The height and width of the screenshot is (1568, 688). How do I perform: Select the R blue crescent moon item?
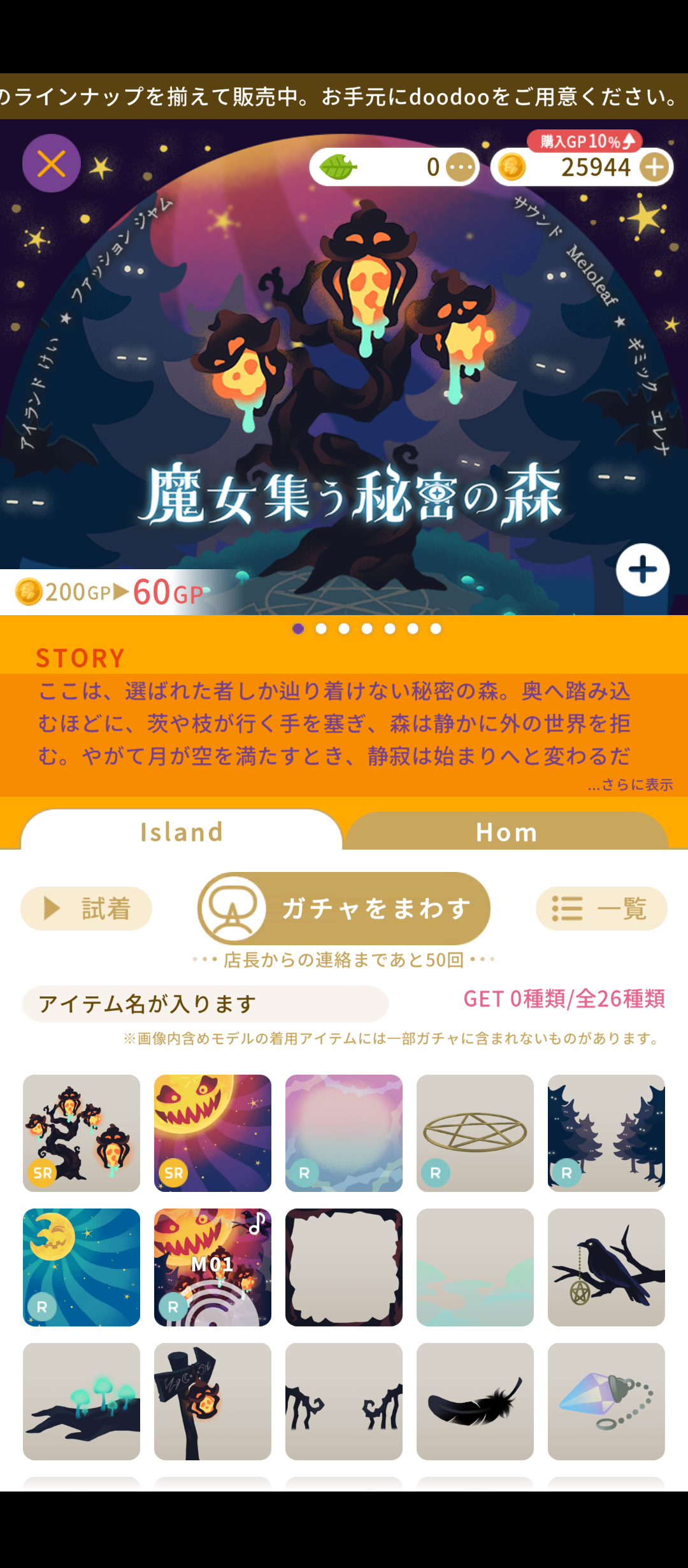(82, 1267)
